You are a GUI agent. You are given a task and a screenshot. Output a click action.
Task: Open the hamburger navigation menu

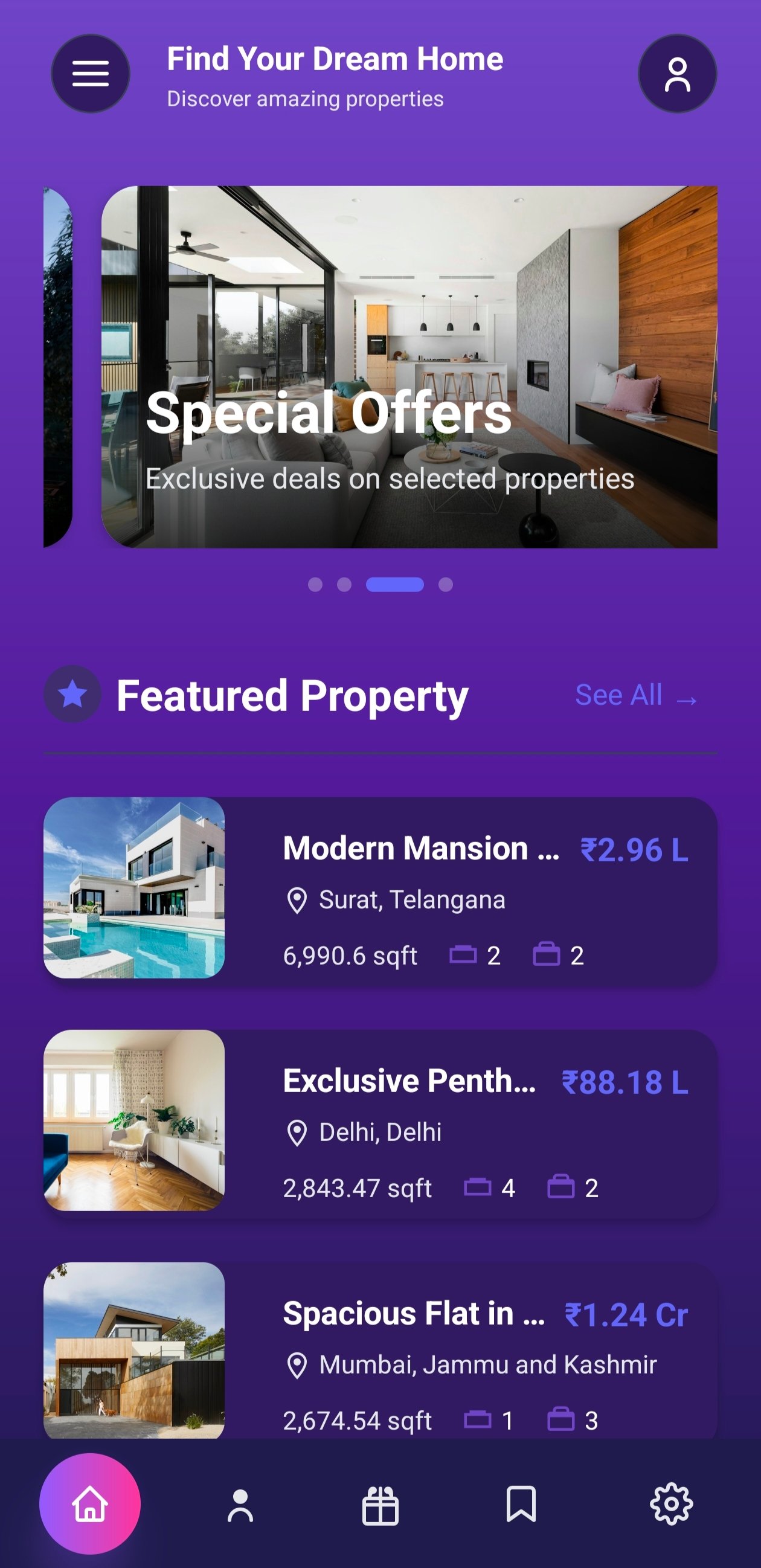click(90, 73)
